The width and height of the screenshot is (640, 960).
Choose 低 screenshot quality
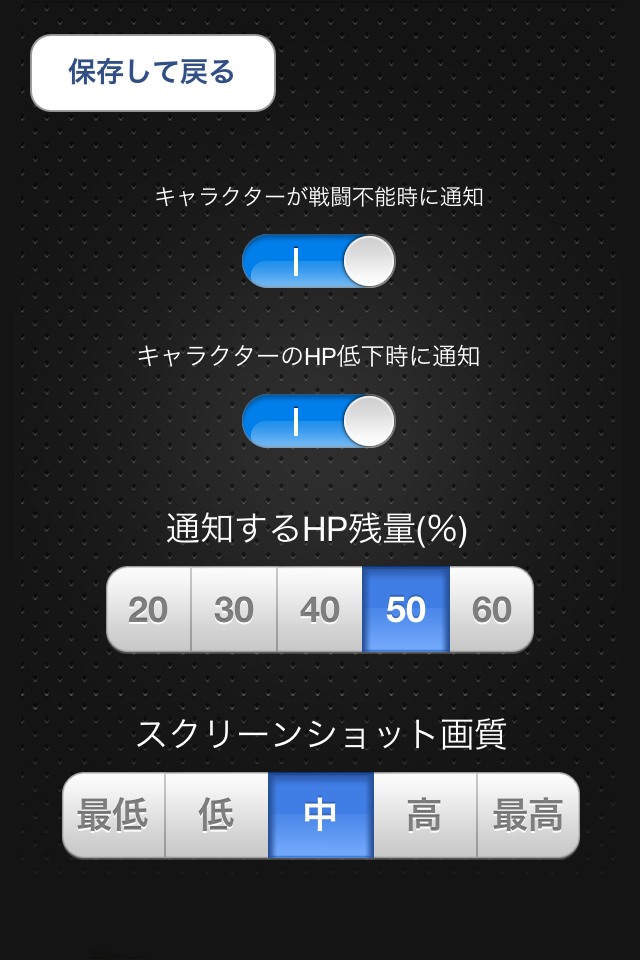click(x=217, y=816)
